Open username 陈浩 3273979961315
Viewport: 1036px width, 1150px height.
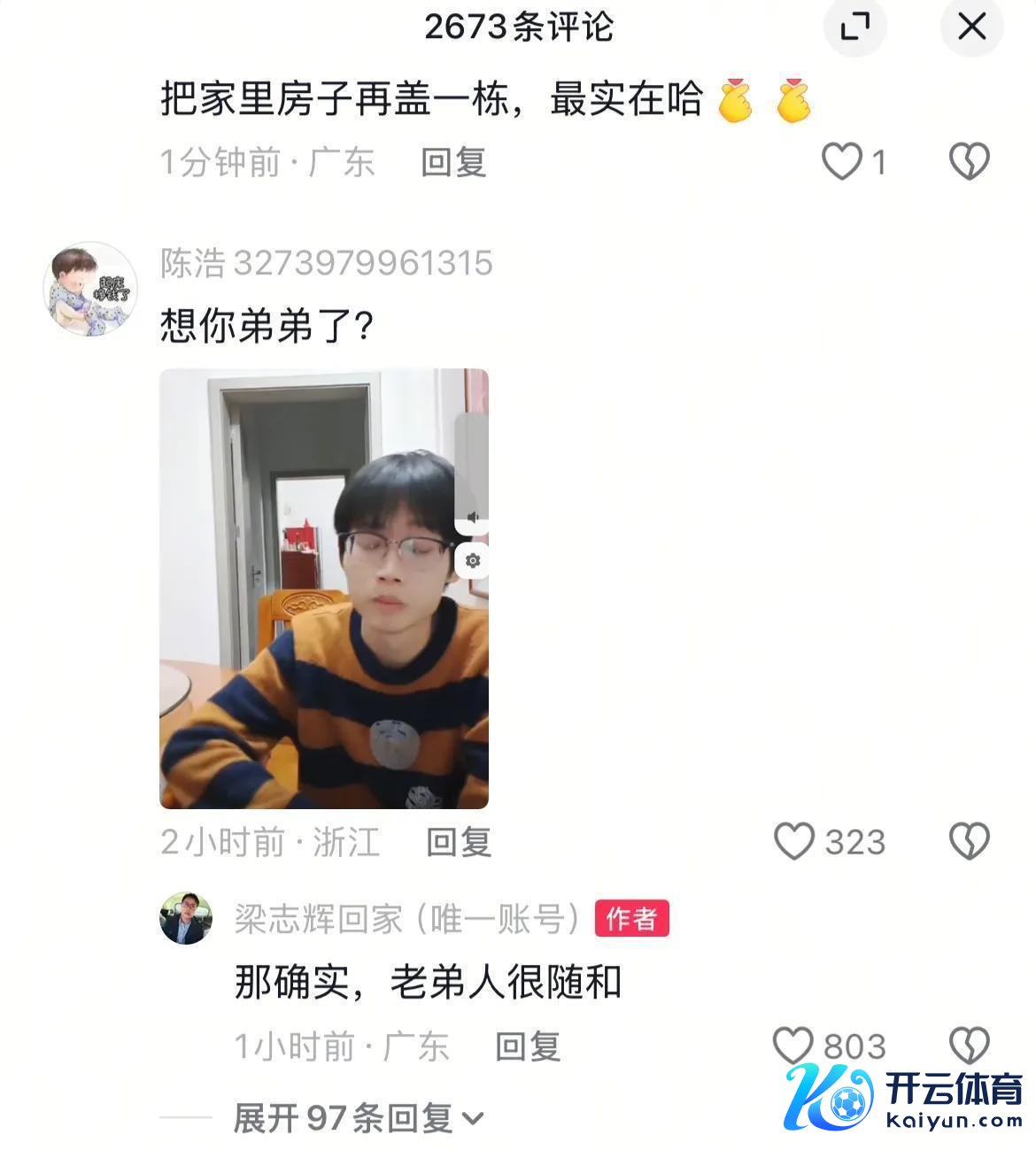click(x=326, y=263)
